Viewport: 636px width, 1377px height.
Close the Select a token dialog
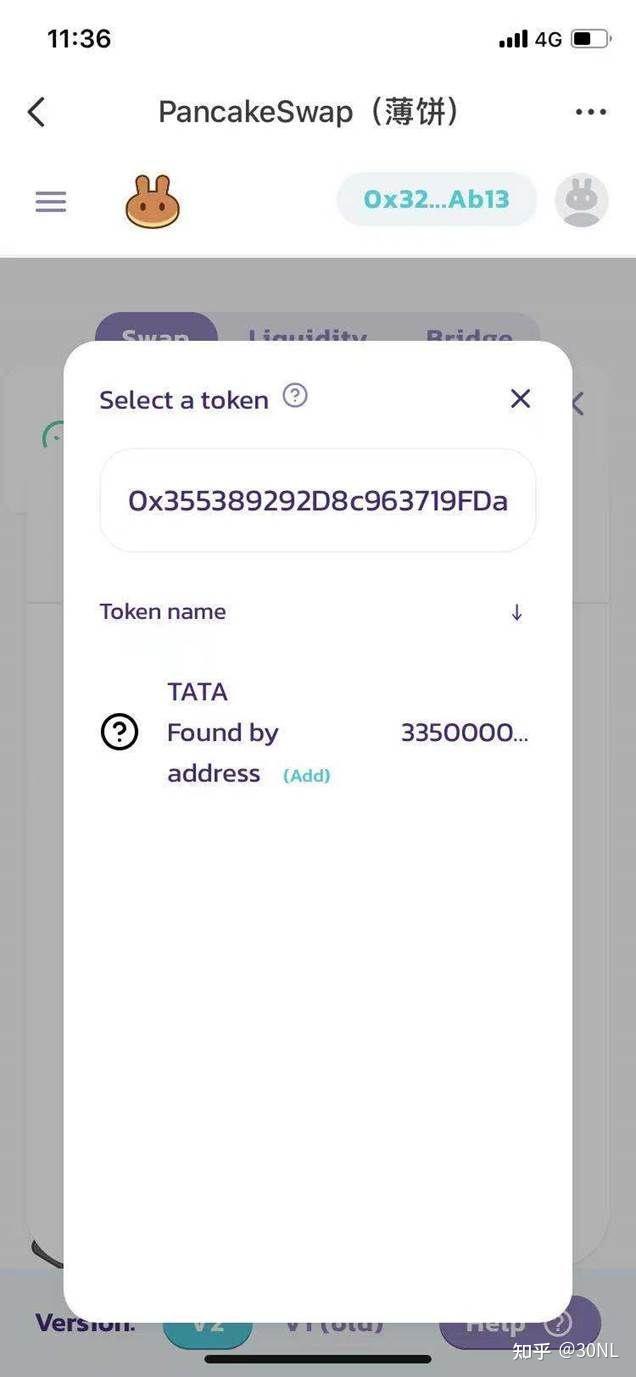tap(520, 399)
